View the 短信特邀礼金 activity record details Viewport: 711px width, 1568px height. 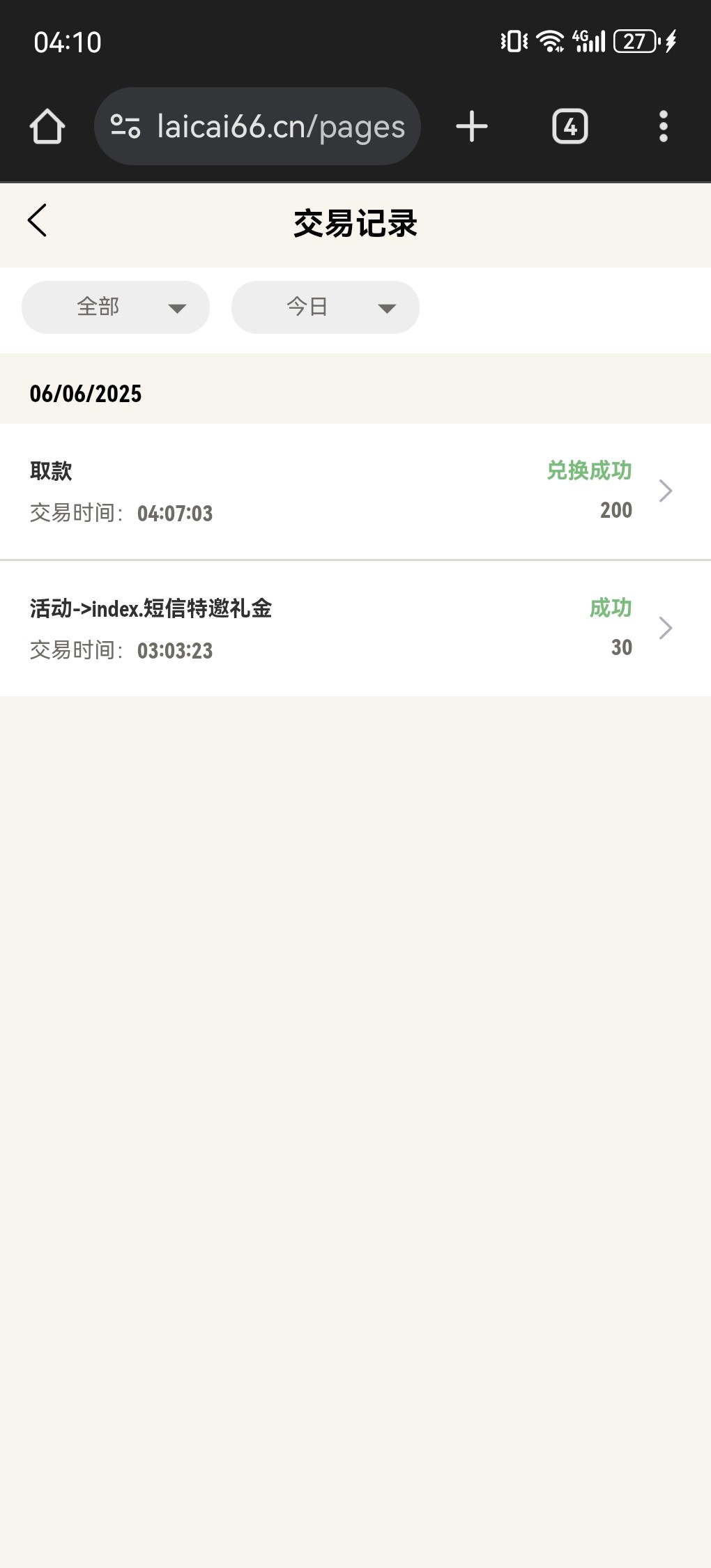coord(355,629)
